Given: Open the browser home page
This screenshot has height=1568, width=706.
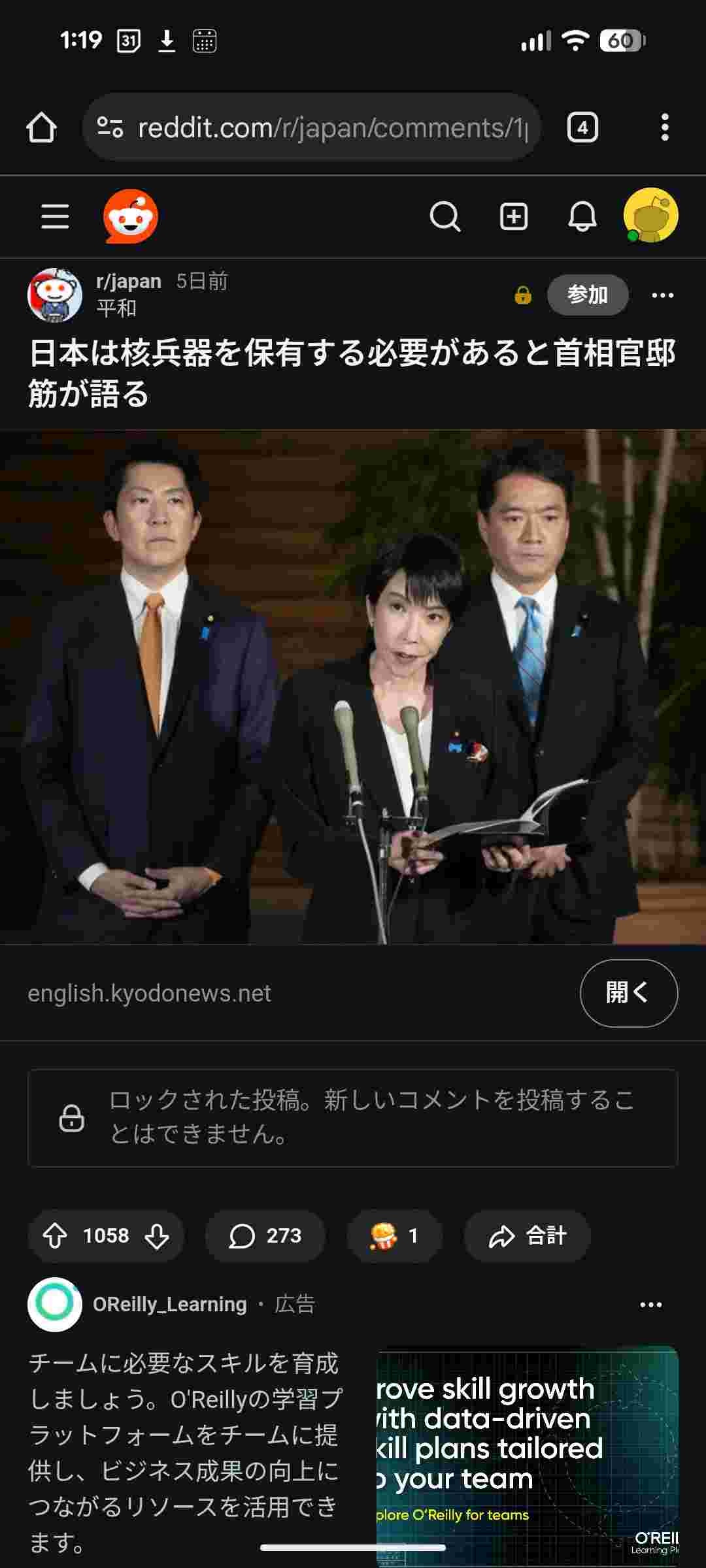Looking at the screenshot, I should (x=41, y=127).
